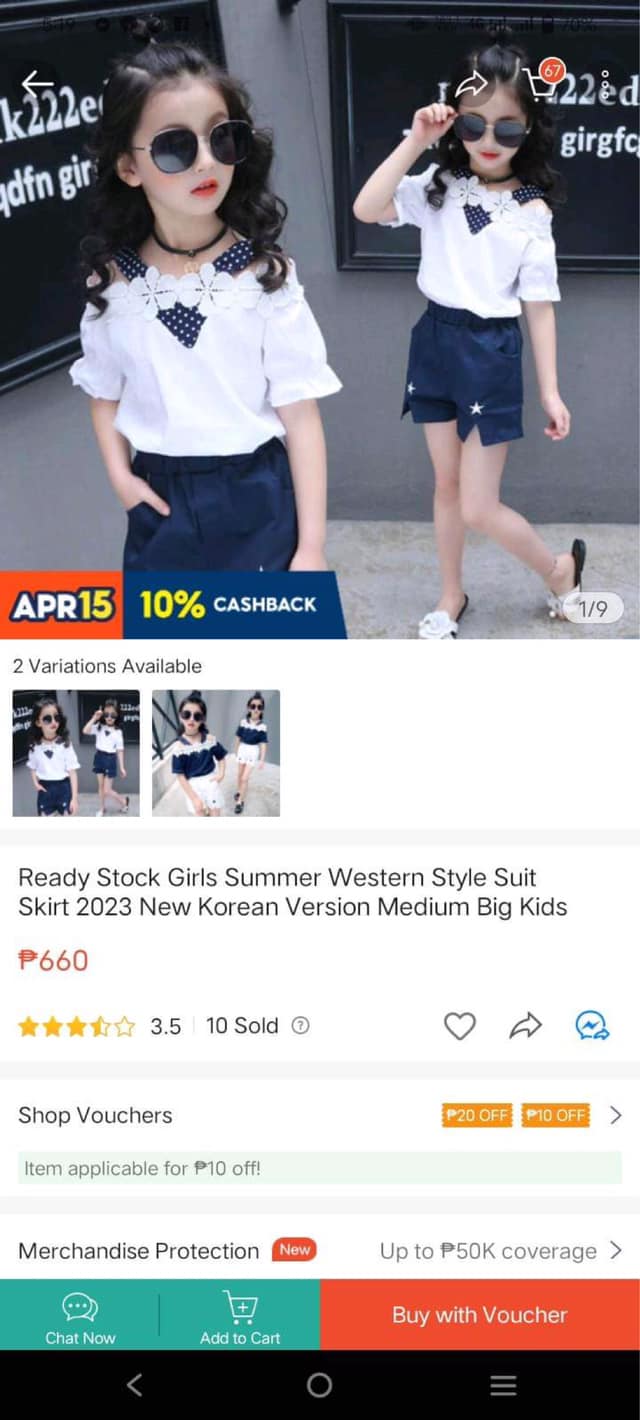Add to Cart
Image resolution: width=640 pixels, height=1420 pixels.
(x=240, y=1316)
